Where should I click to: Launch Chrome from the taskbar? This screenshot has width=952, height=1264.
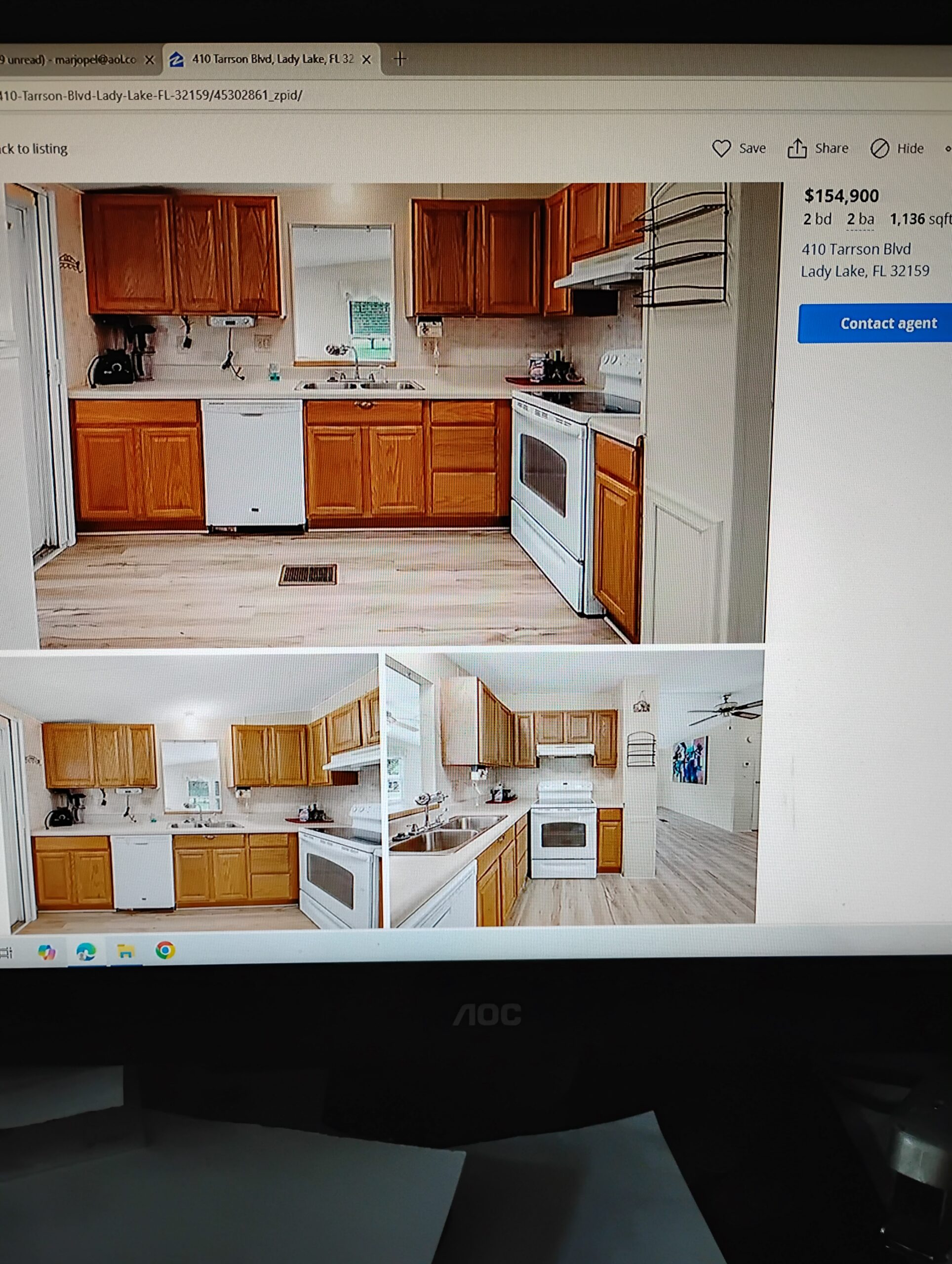coord(165,950)
